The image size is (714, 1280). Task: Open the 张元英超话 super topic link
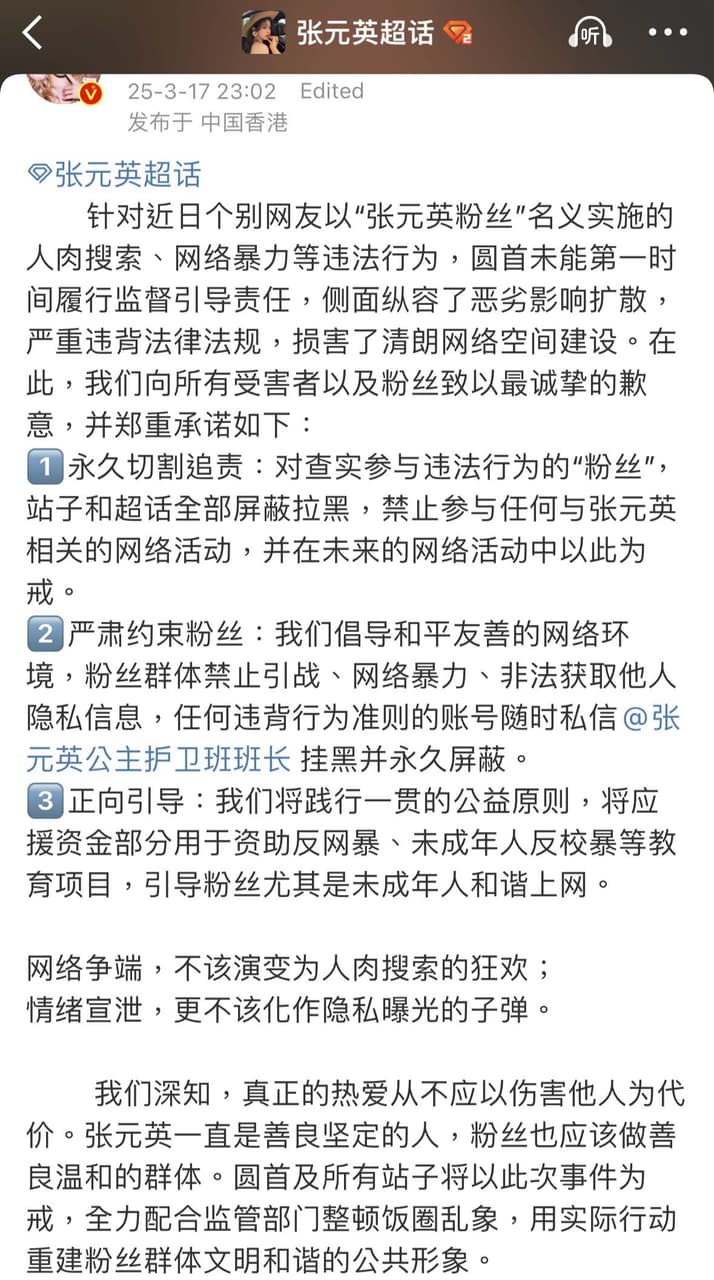point(115,175)
